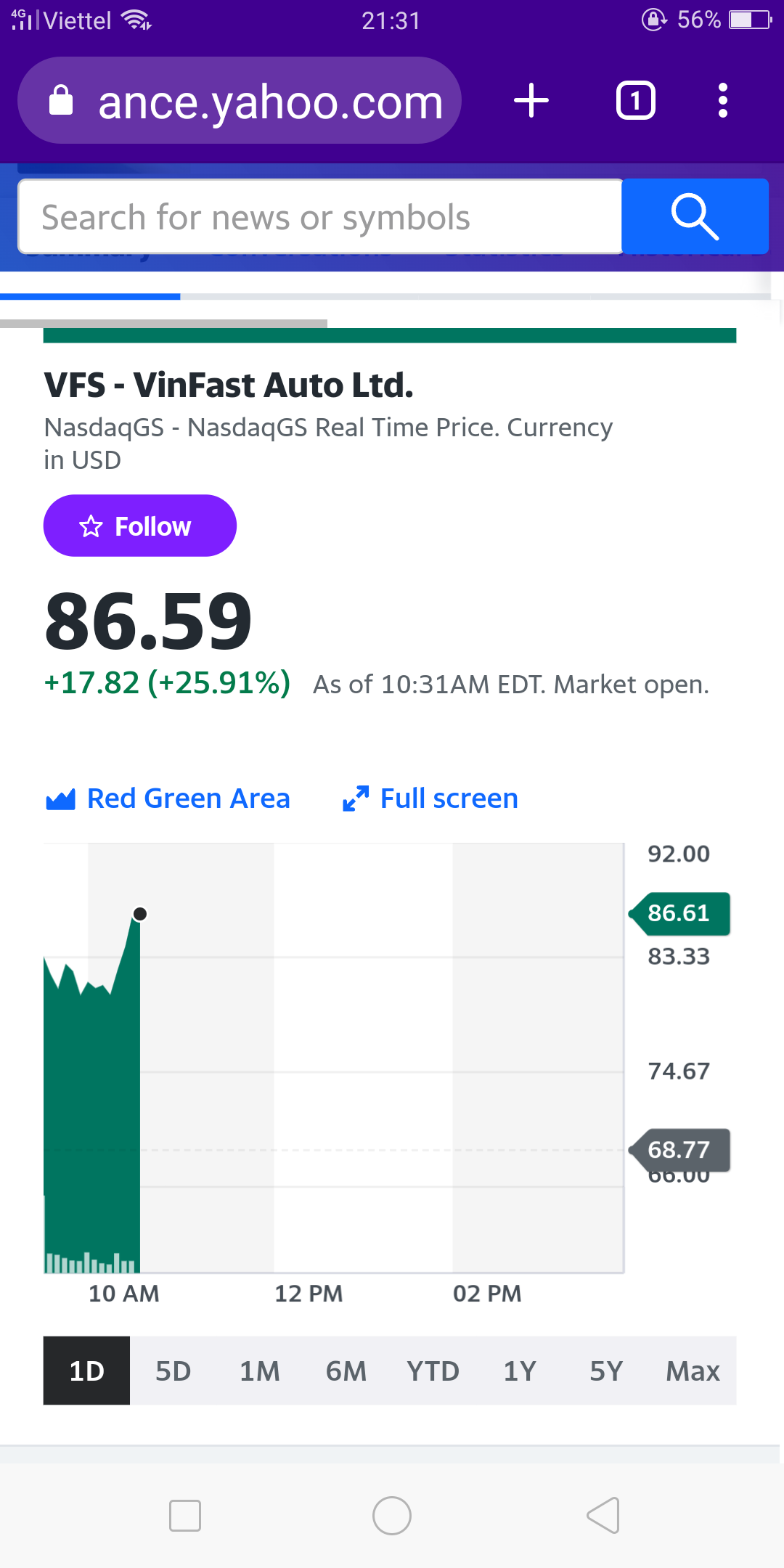
Task: Select the Max chart range
Action: tap(693, 1371)
